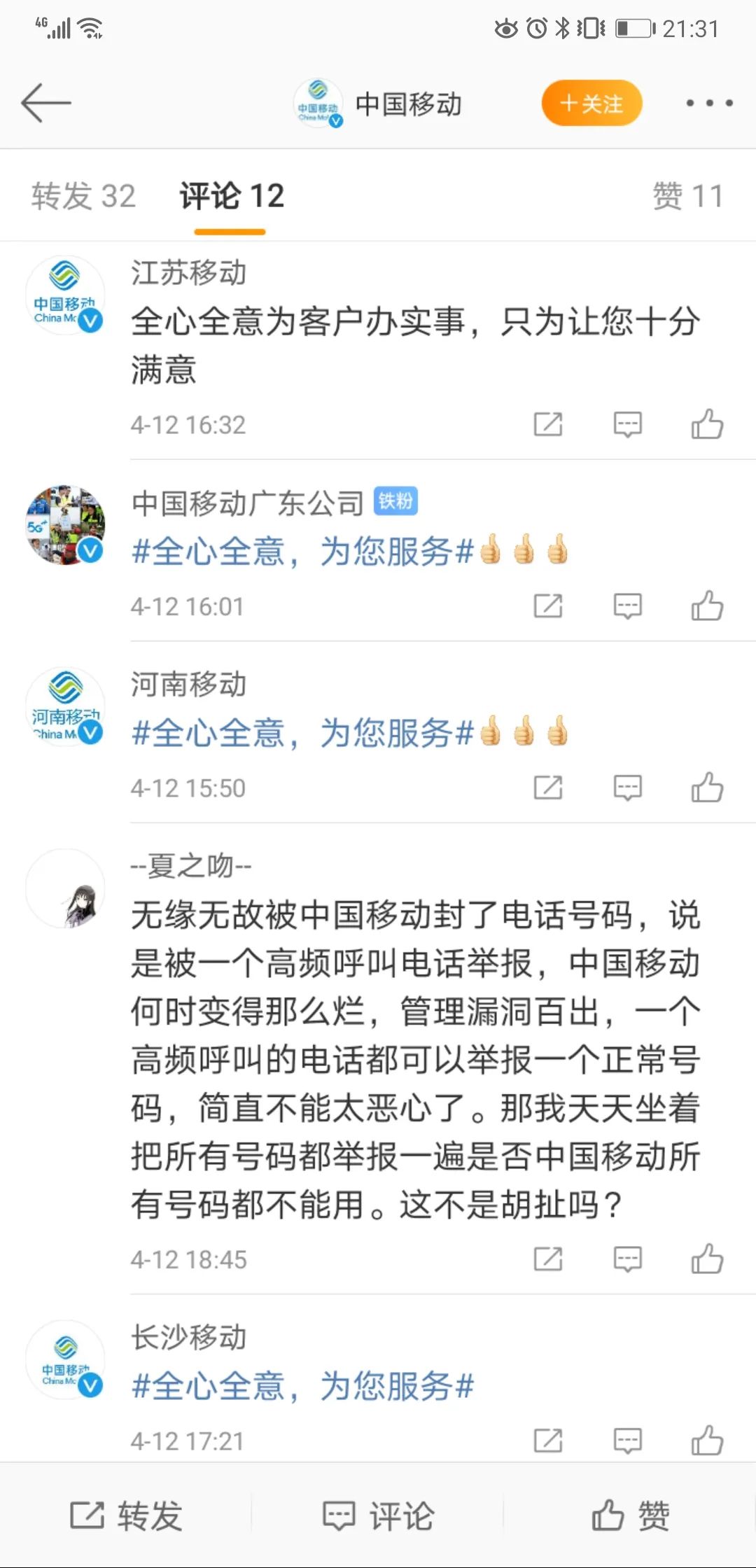Open 河南移动's profile avatar

(65, 707)
